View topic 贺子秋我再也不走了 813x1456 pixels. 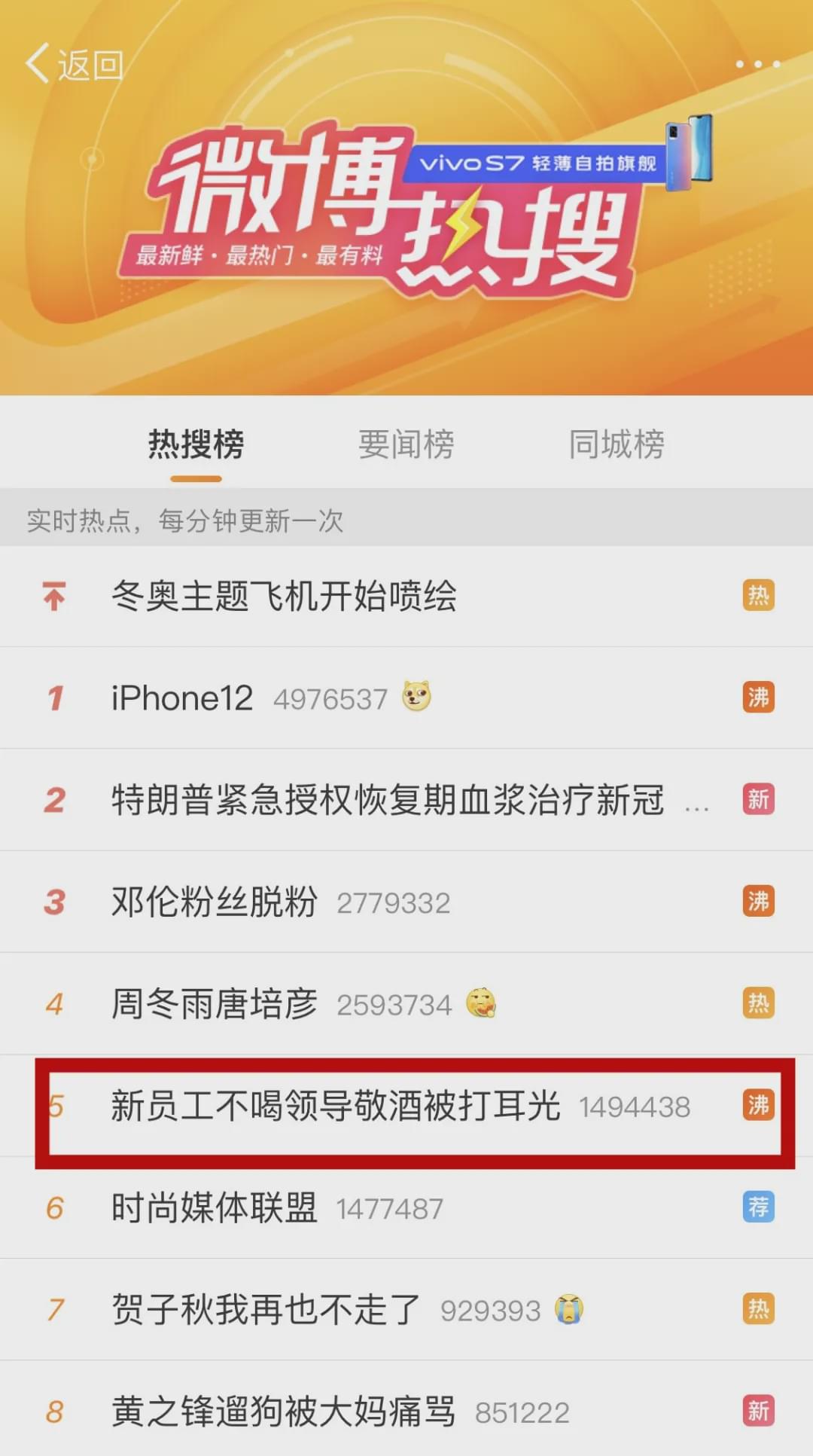pyautogui.click(x=266, y=1309)
